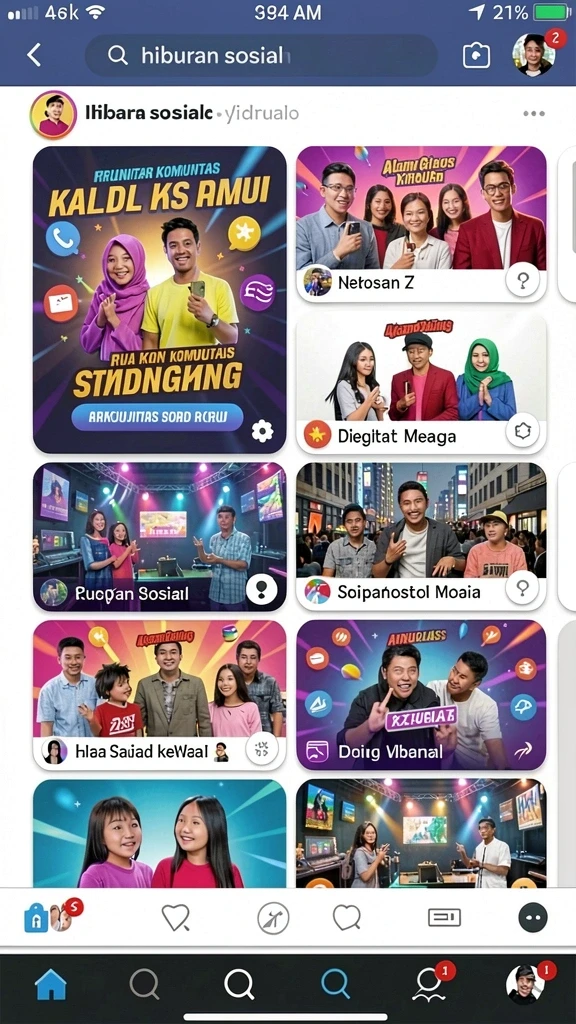Open the camera icon in top bar

click(476, 56)
